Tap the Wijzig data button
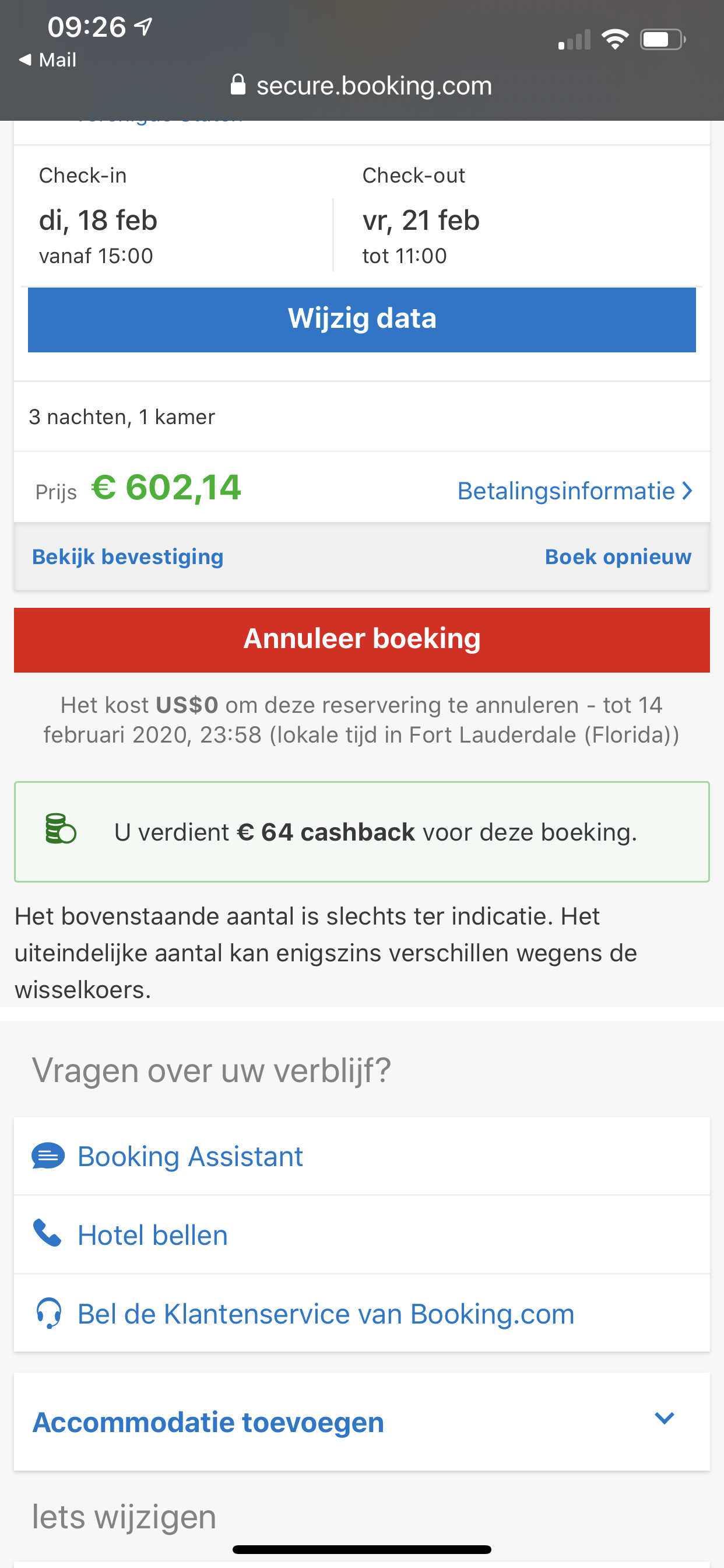The width and height of the screenshot is (724, 1568). pos(361,319)
